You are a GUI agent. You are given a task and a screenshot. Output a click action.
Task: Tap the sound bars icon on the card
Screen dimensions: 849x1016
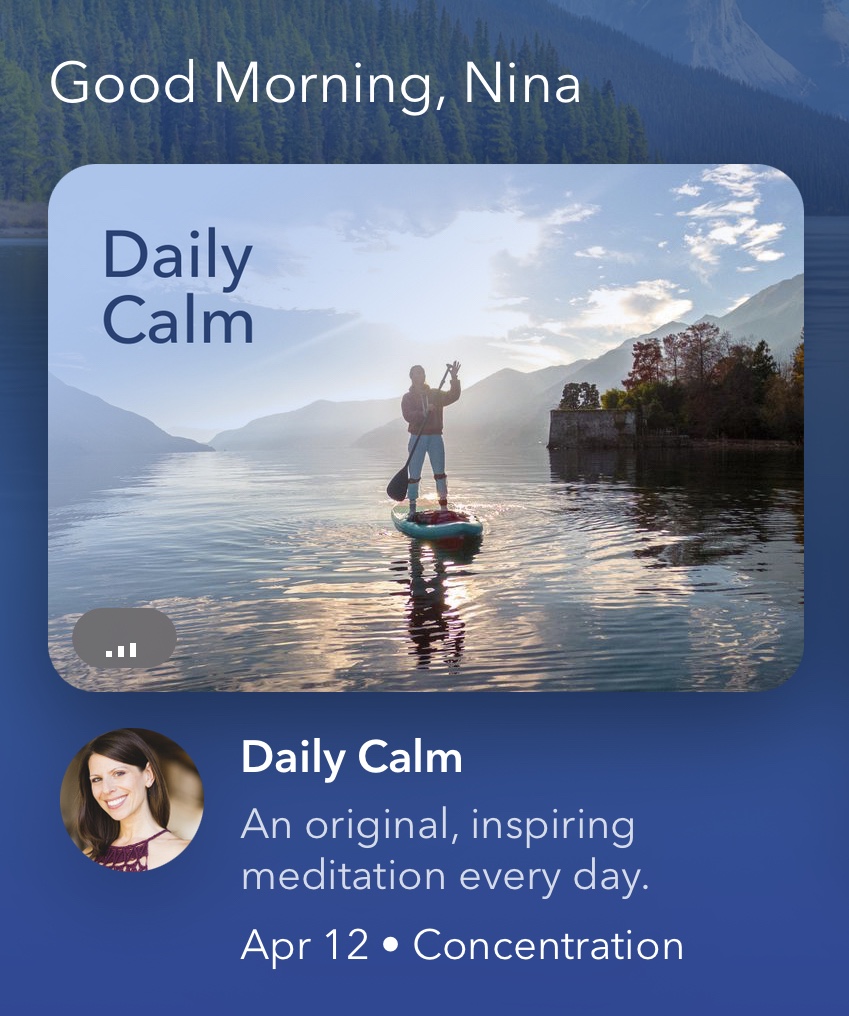click(123, 639)
